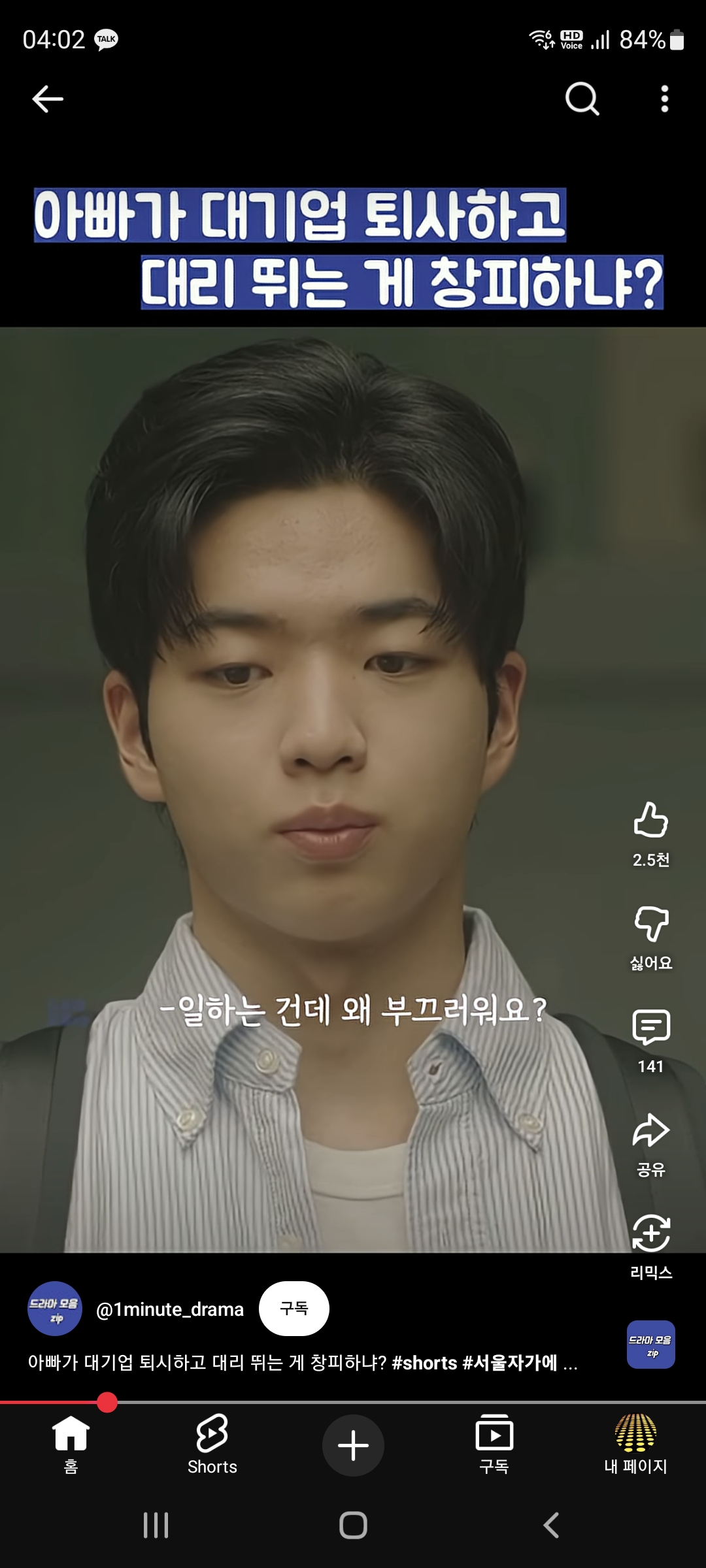706x1568 pixels.
Task: Go back using the top-left arrow
Action: click(48, 99)
